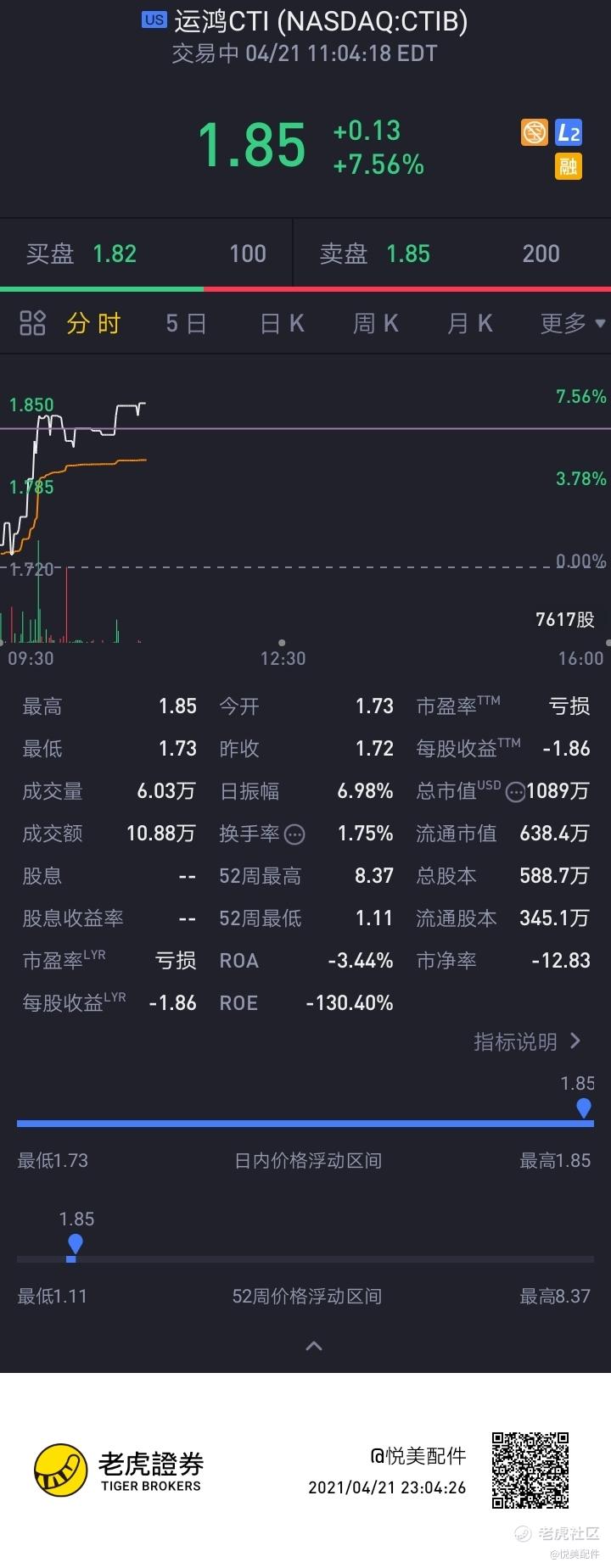611x1568 pixels.
Task: Switch to the 5日 chart tab
Action: pyautogui.click(x=186, y=323)
